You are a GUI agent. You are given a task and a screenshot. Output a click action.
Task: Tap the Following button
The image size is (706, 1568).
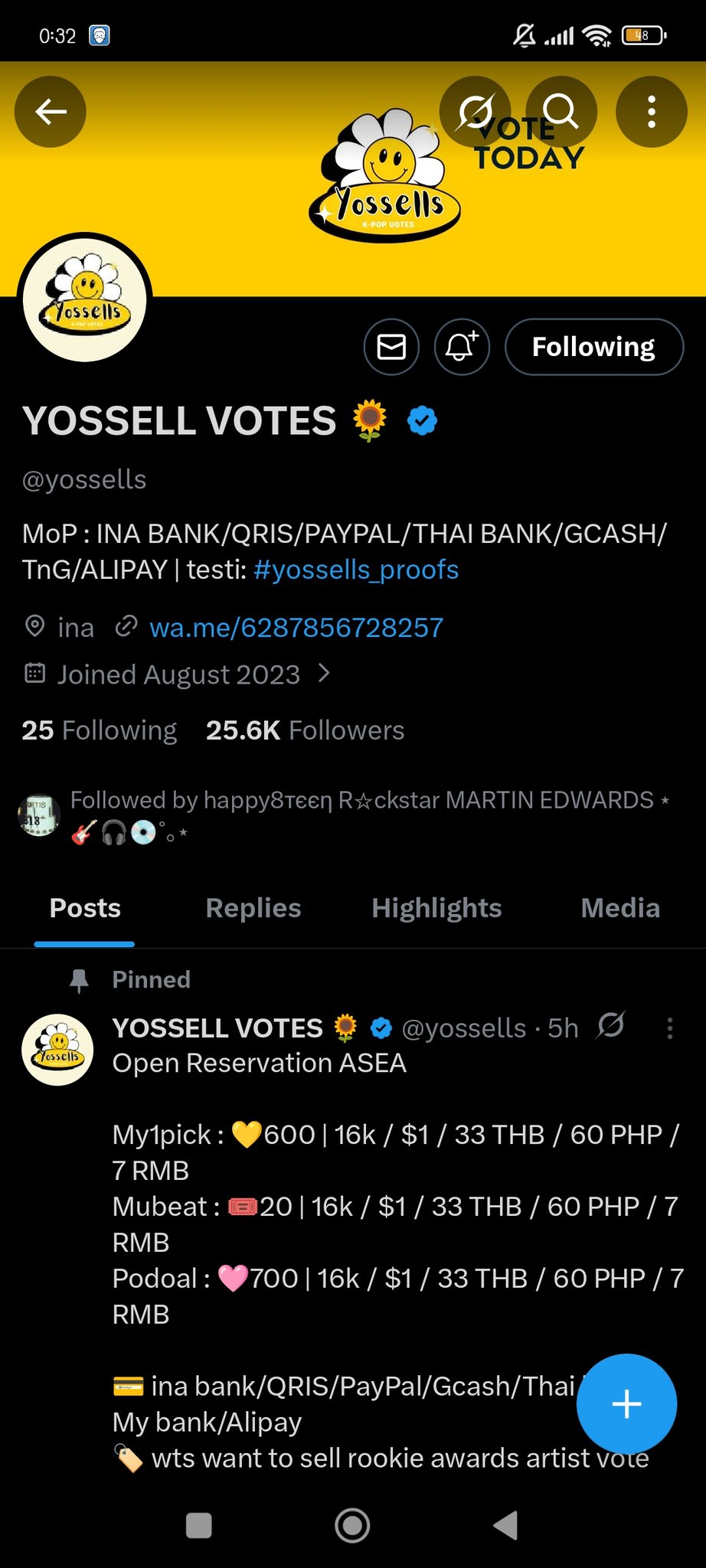coord(593,347)
